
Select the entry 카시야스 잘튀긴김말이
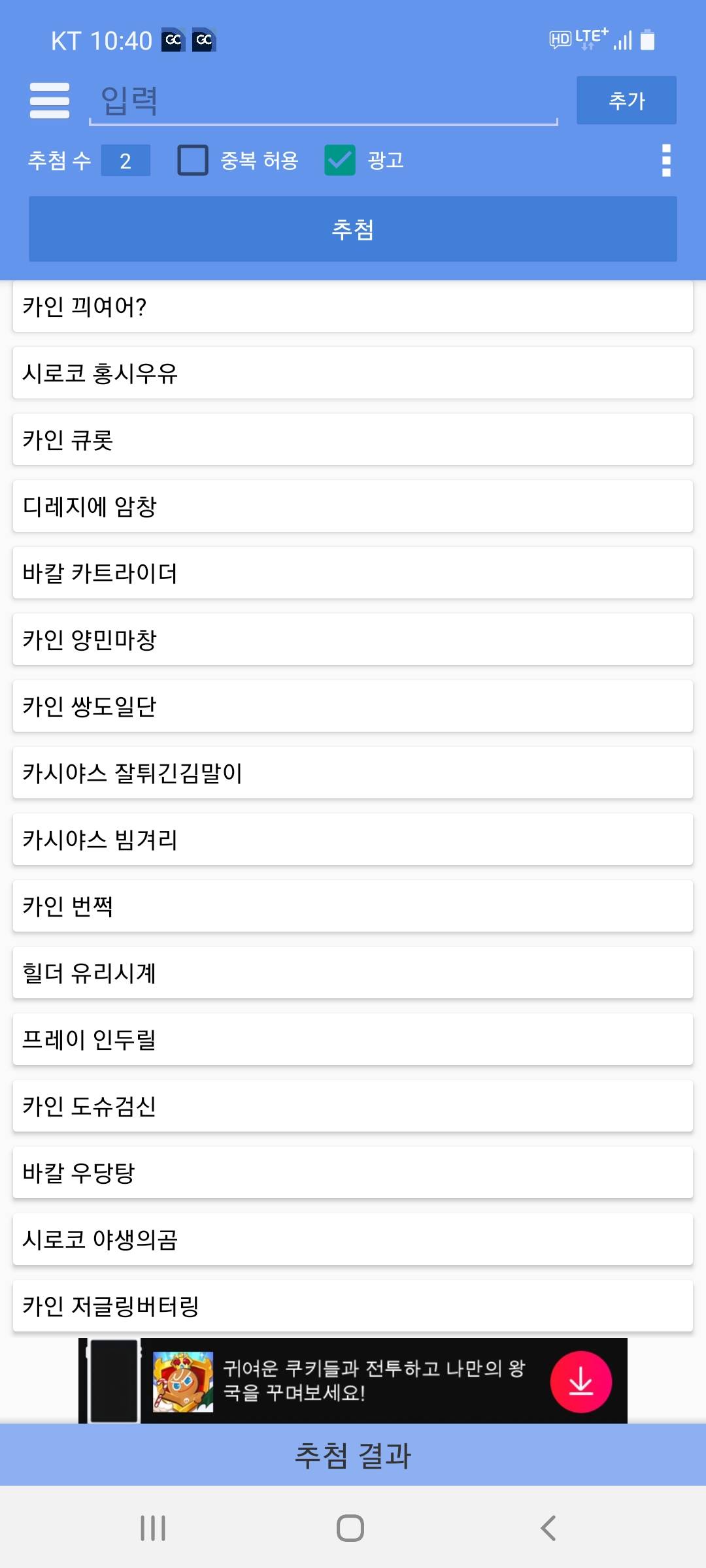353,773
